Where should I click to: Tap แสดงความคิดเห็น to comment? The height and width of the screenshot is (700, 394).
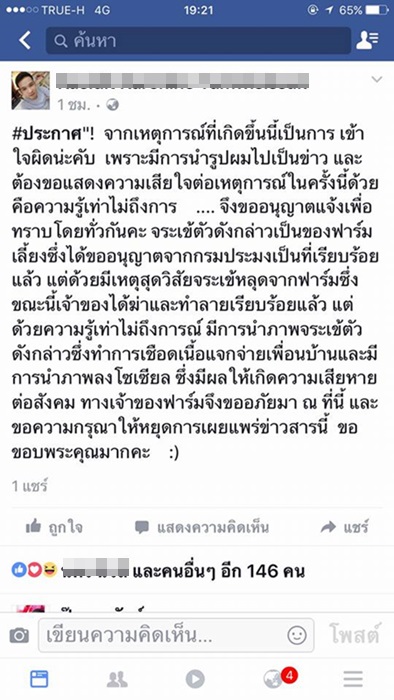point(202,527)
